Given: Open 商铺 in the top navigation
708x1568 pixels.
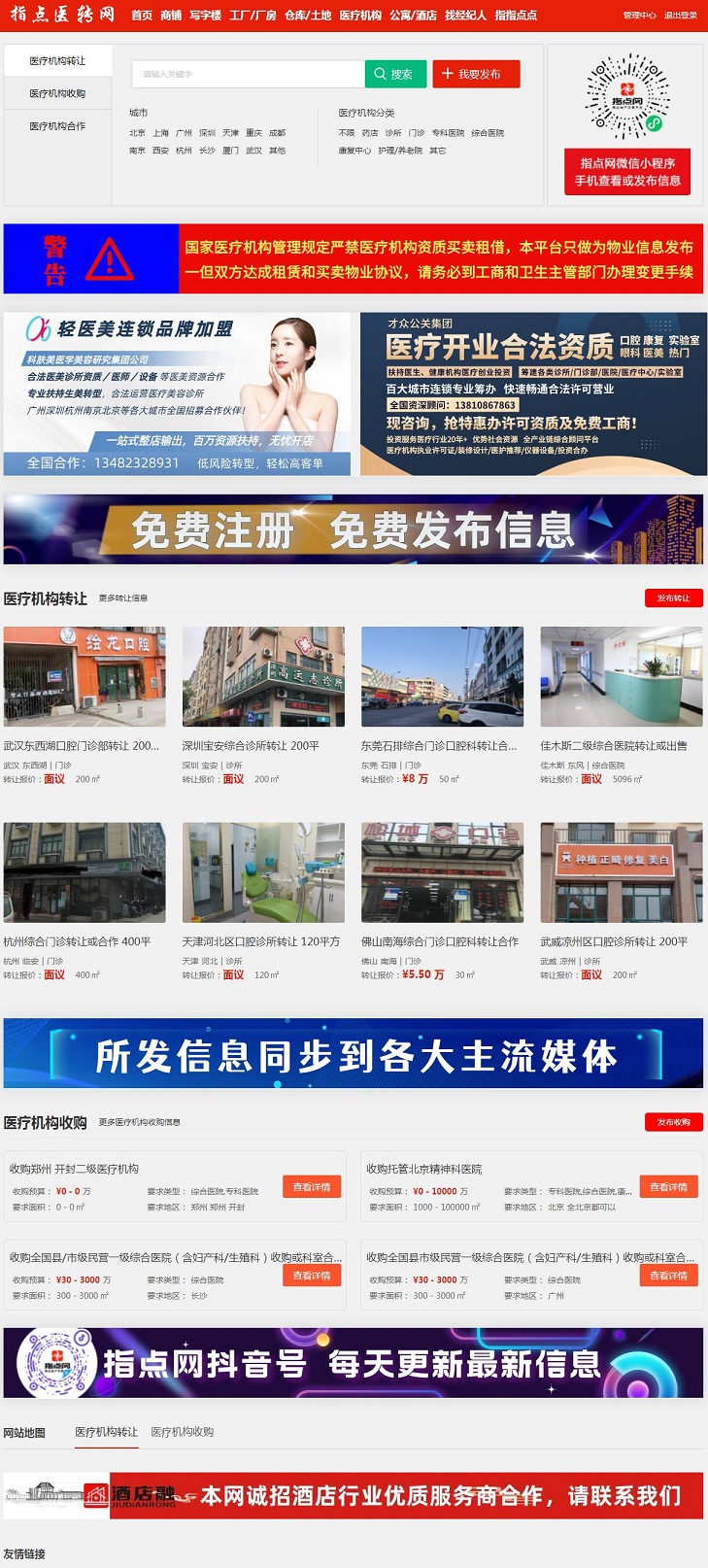Looking at the screenshot, I should (x=171, y=16).
